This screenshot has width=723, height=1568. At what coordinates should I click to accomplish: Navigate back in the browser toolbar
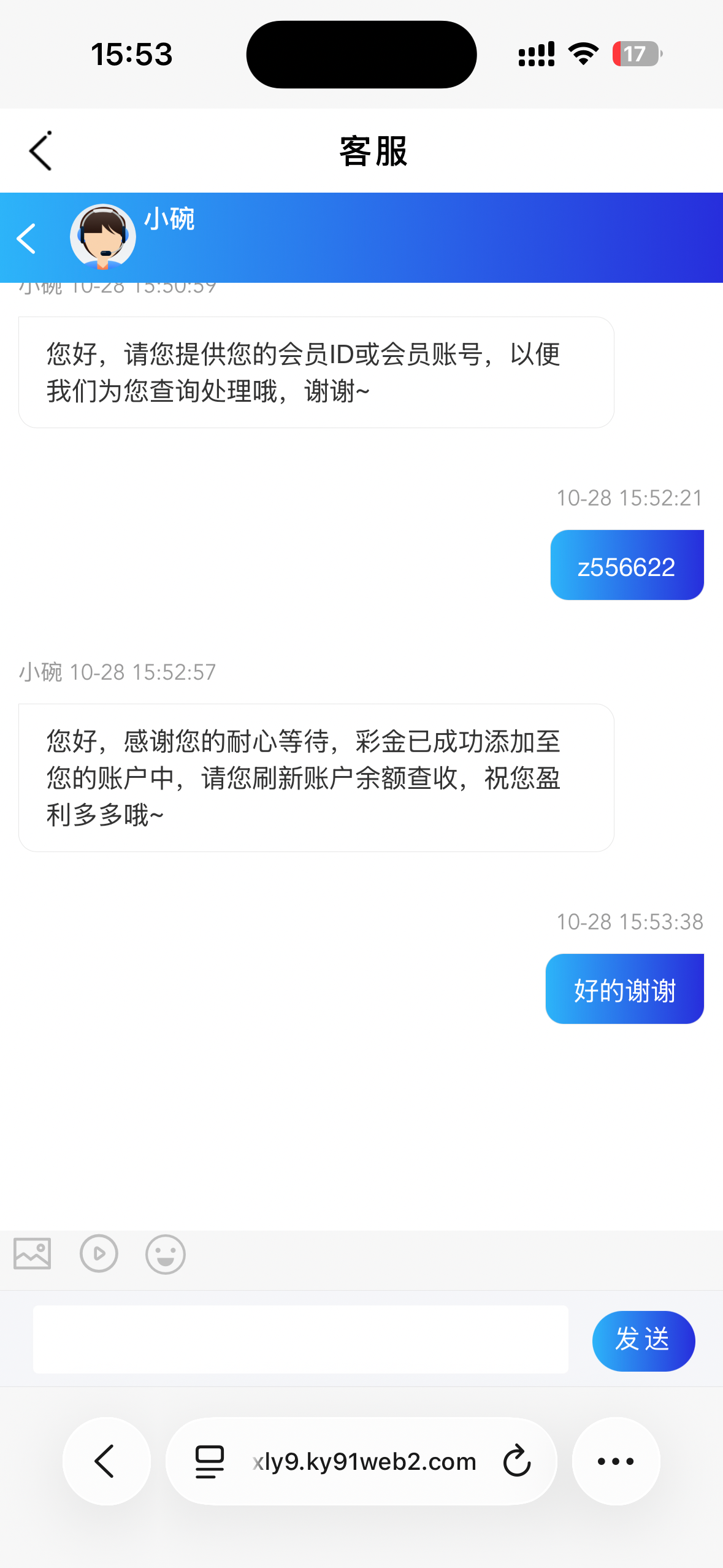click(x=106, y=1461)
